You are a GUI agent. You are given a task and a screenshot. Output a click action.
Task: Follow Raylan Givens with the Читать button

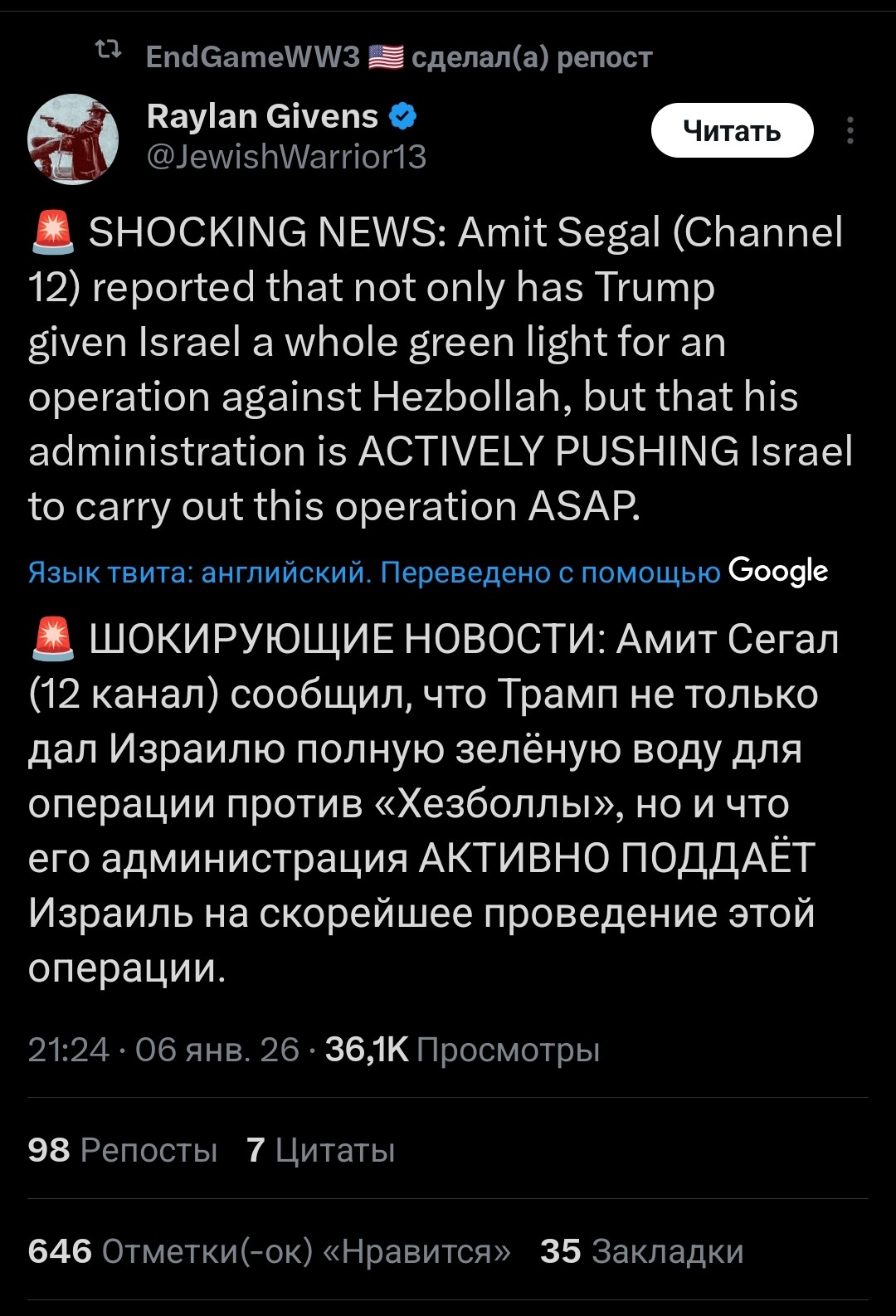[732, 130]
